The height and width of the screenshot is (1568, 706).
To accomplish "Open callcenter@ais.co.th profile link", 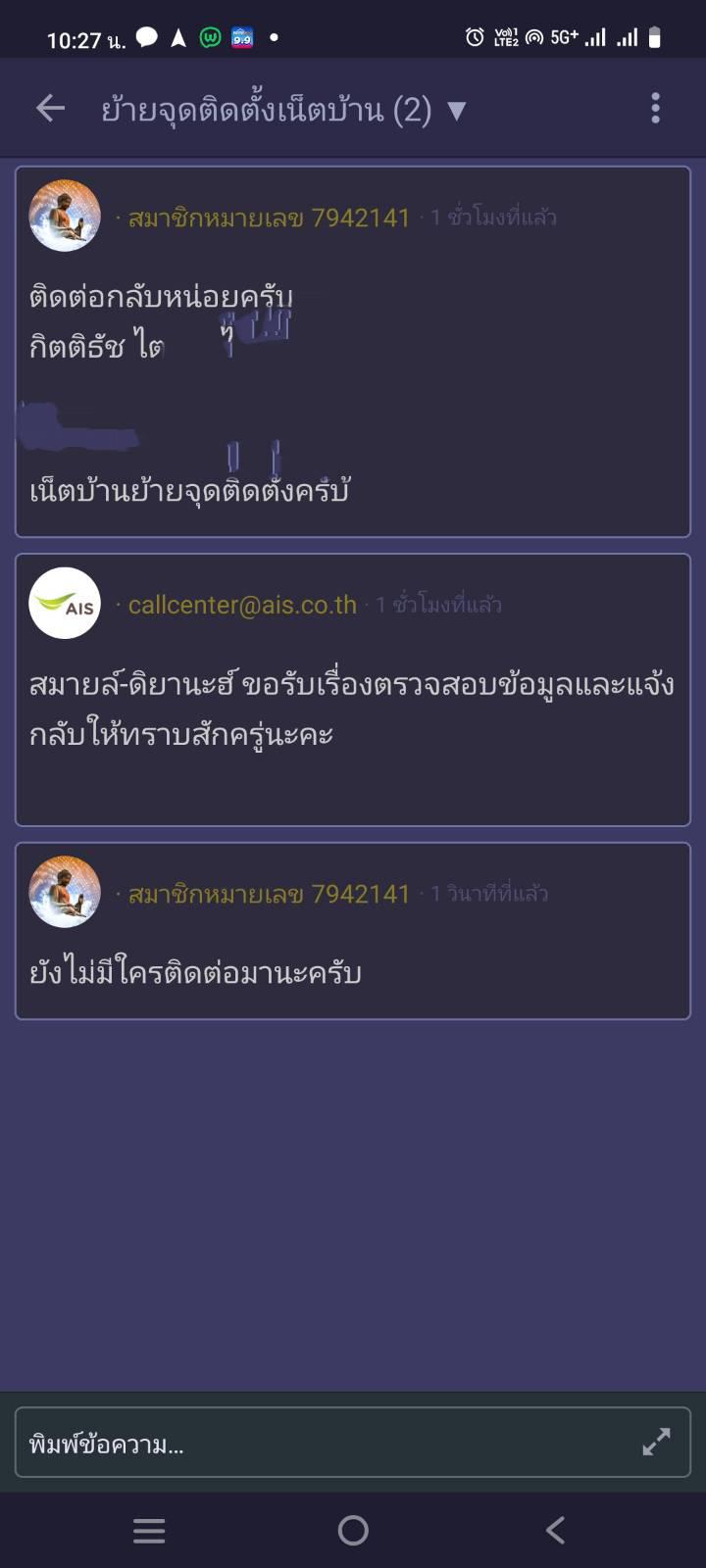I will (x=242, y=605).
